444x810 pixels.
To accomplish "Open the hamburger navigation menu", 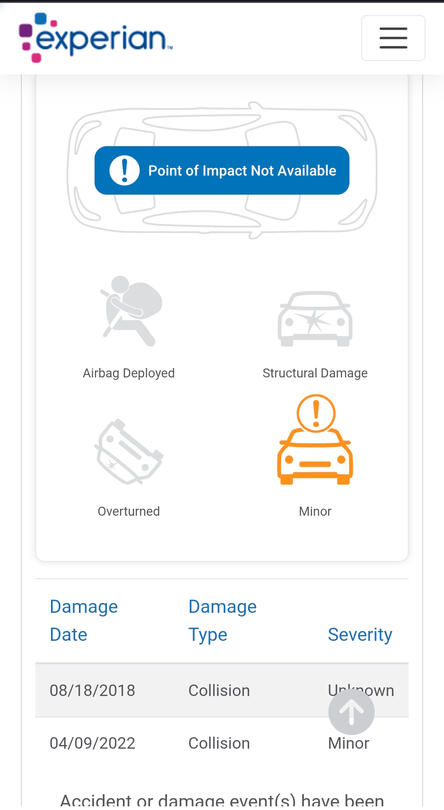I will click(393, 38).
